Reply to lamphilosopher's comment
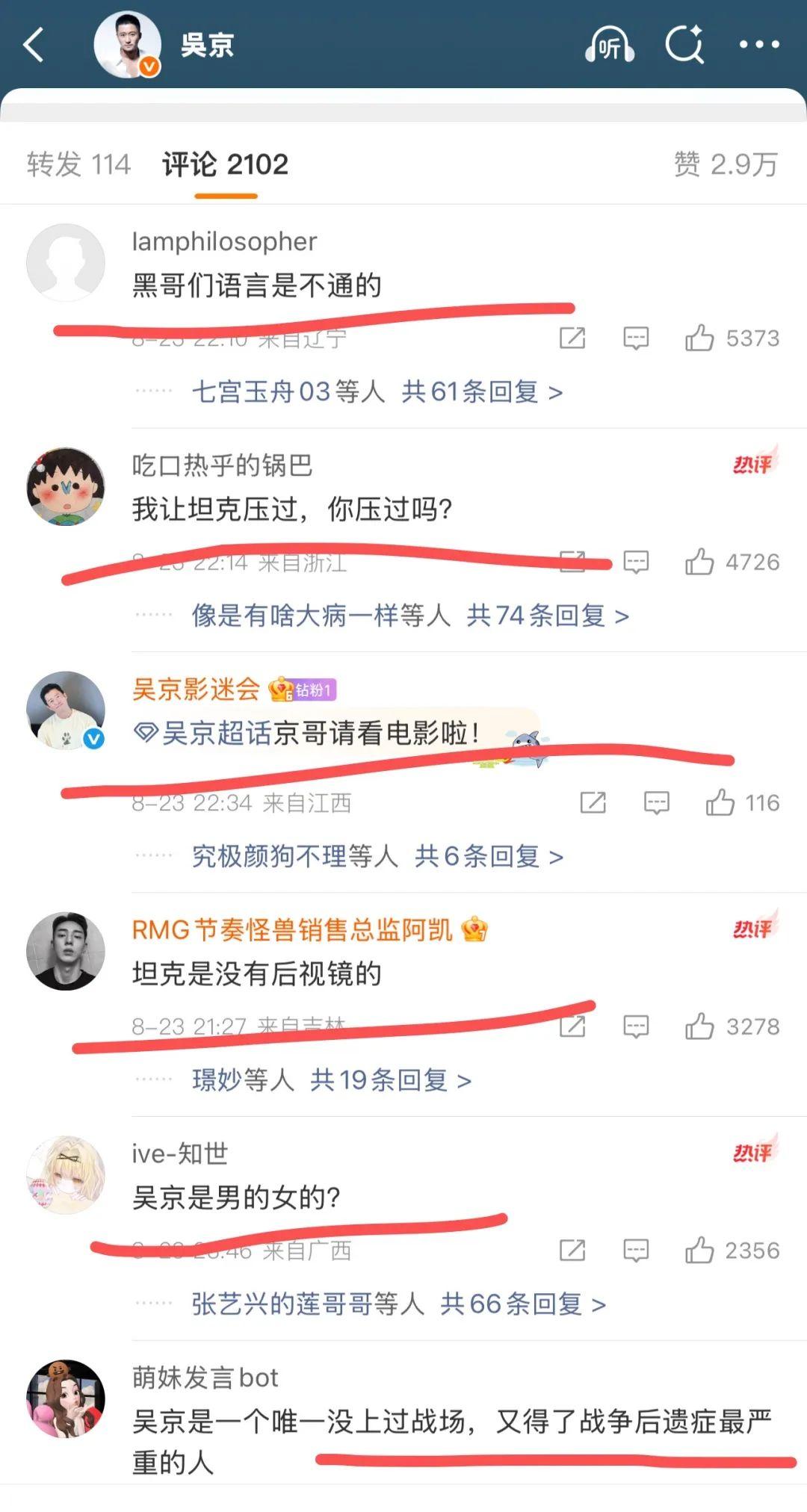 tap(636, 338)
